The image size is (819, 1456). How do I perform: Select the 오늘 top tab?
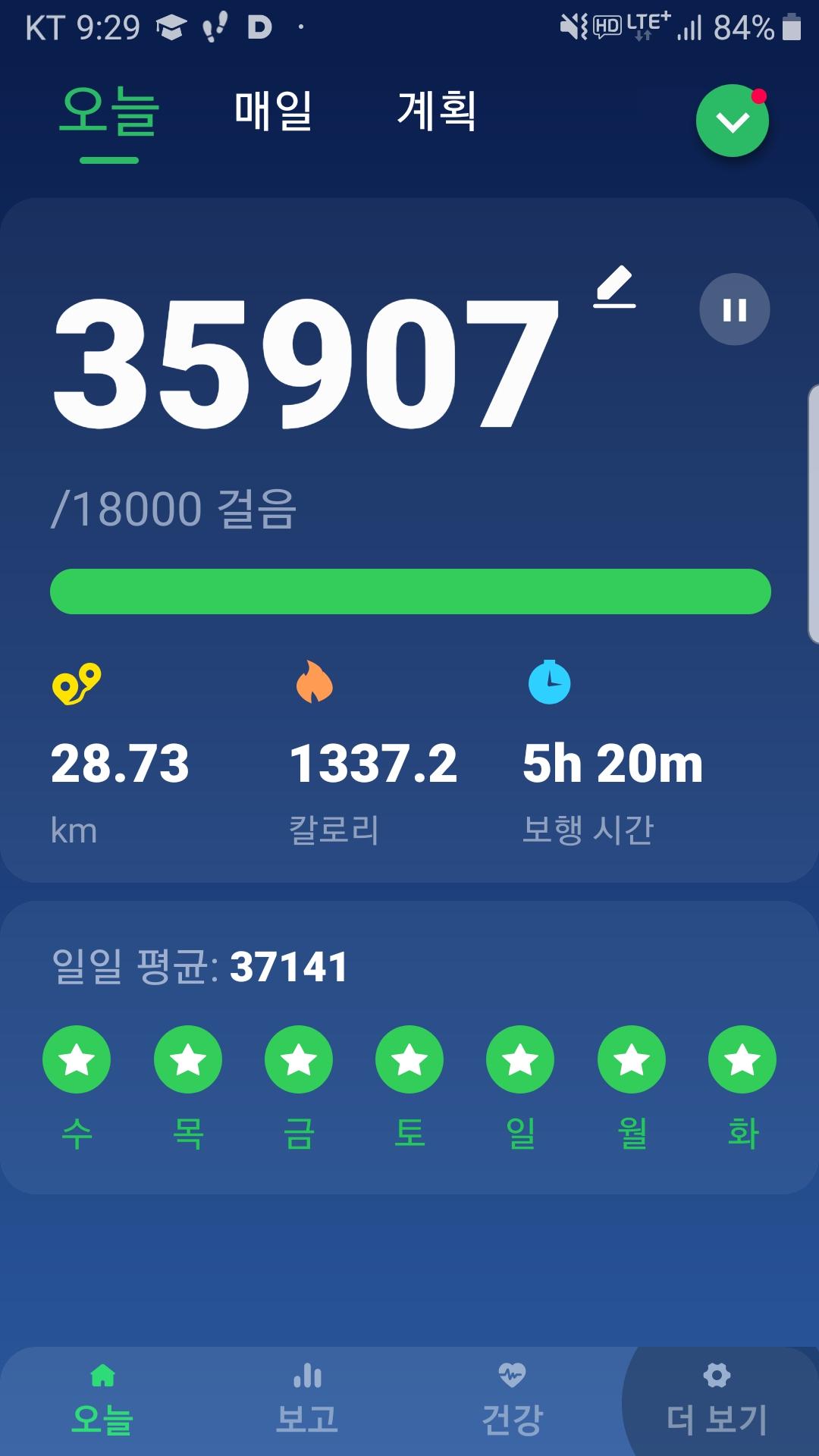(109, 111)
